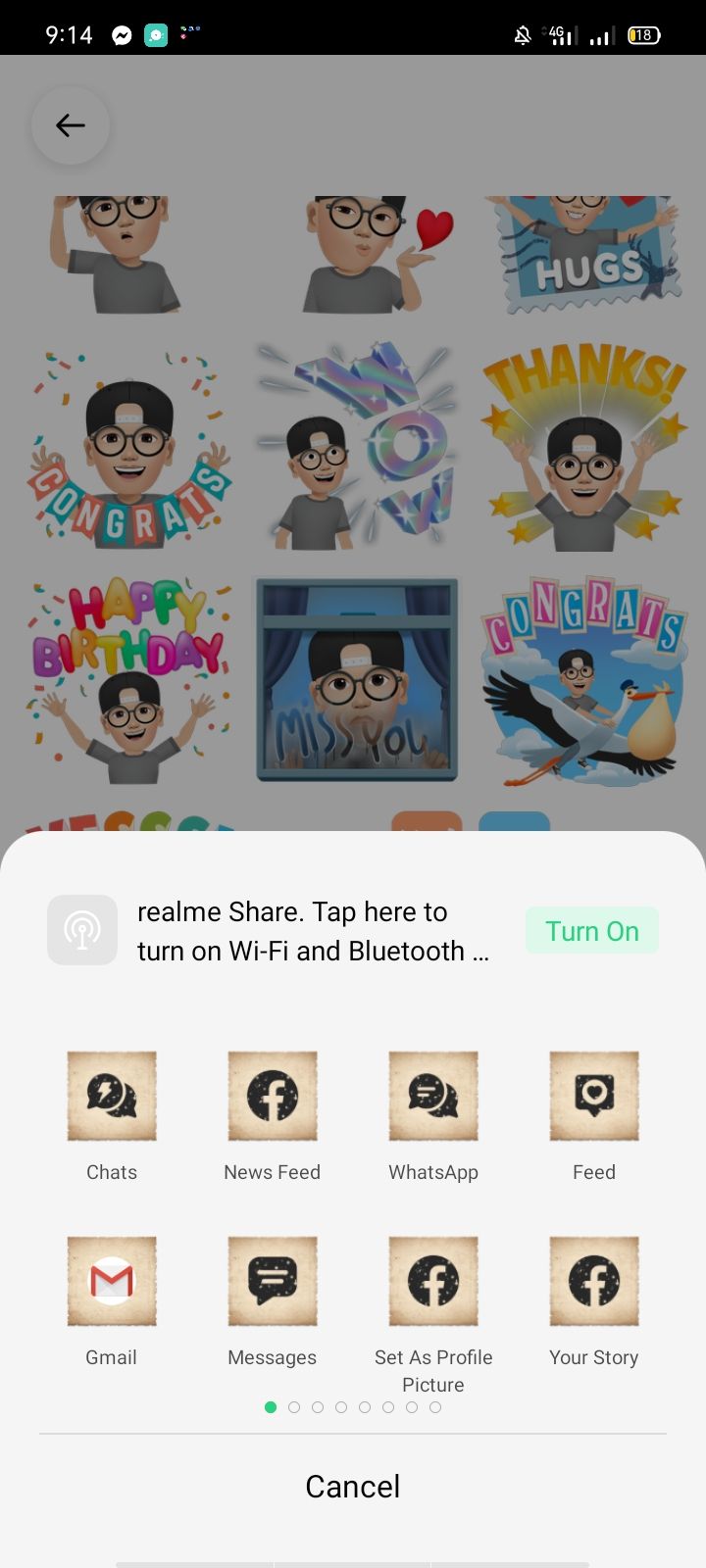The image size is (706, 1568).
Task: Cancel the share sheet
Action: (353, 1487)
